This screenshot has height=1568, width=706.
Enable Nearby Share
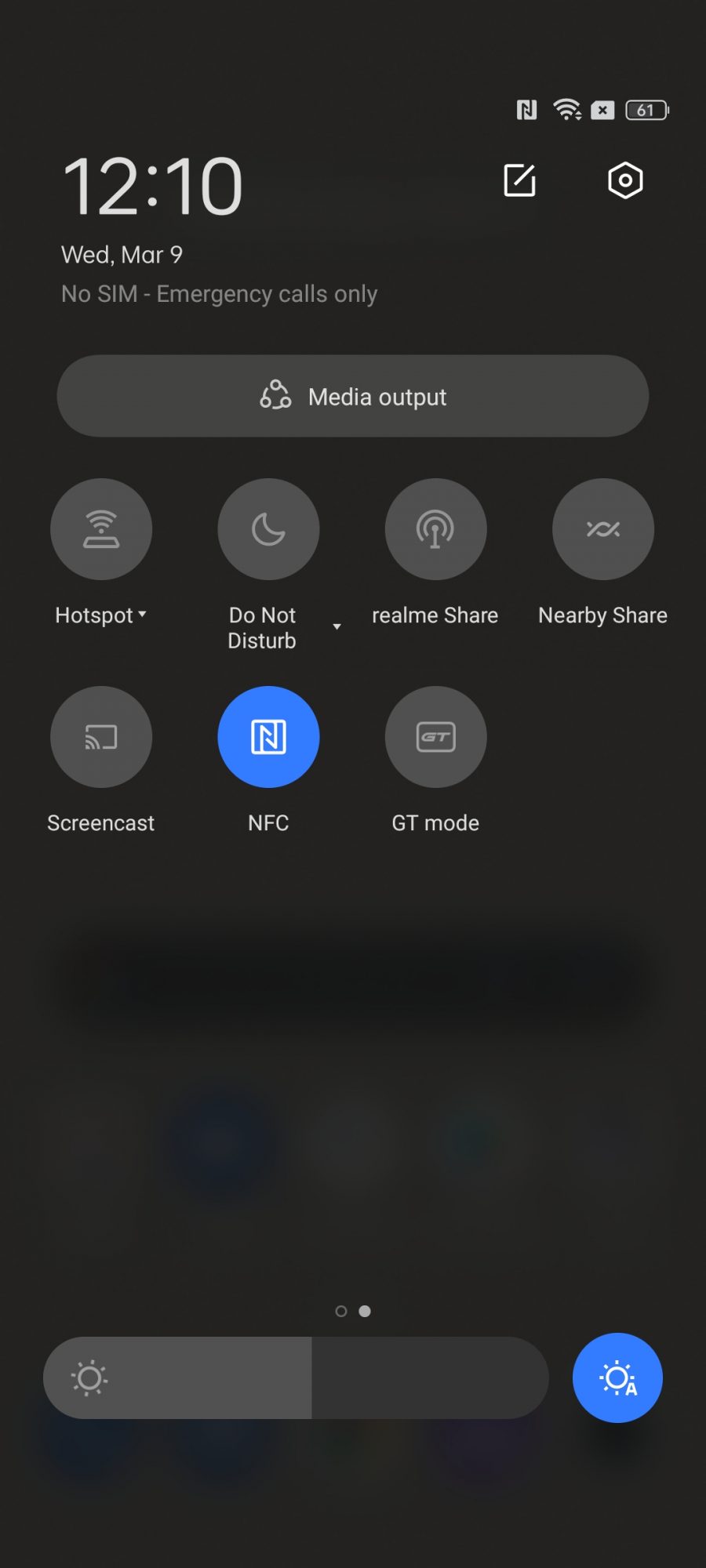(602, 530)
